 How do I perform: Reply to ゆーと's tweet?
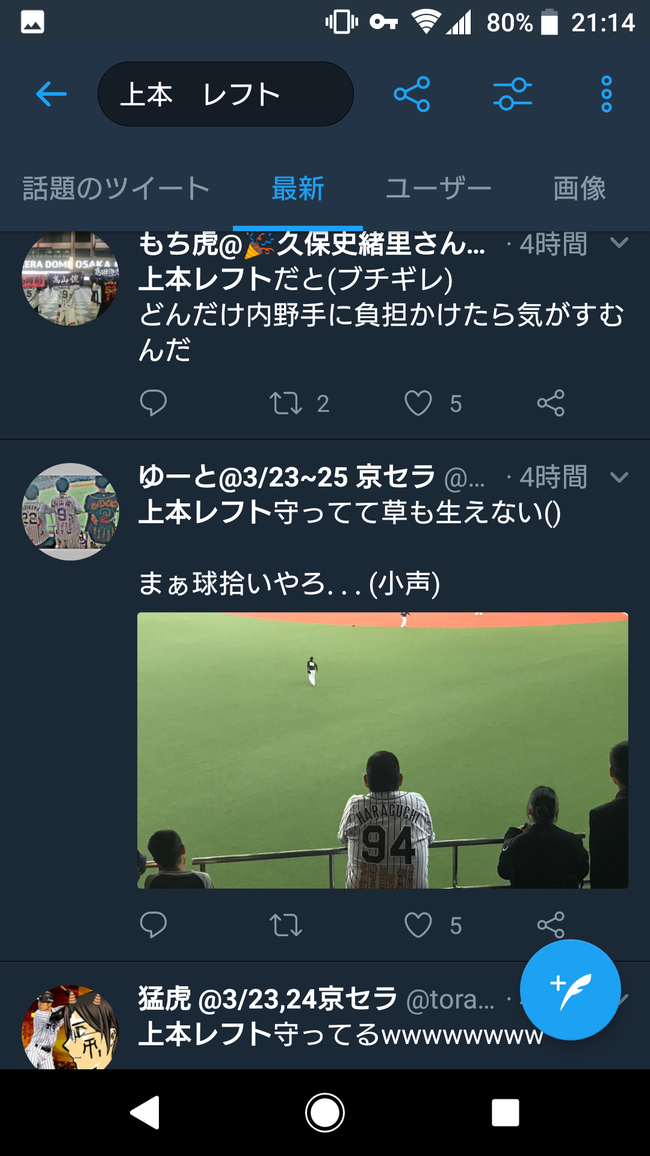click(x=153, y=925)
